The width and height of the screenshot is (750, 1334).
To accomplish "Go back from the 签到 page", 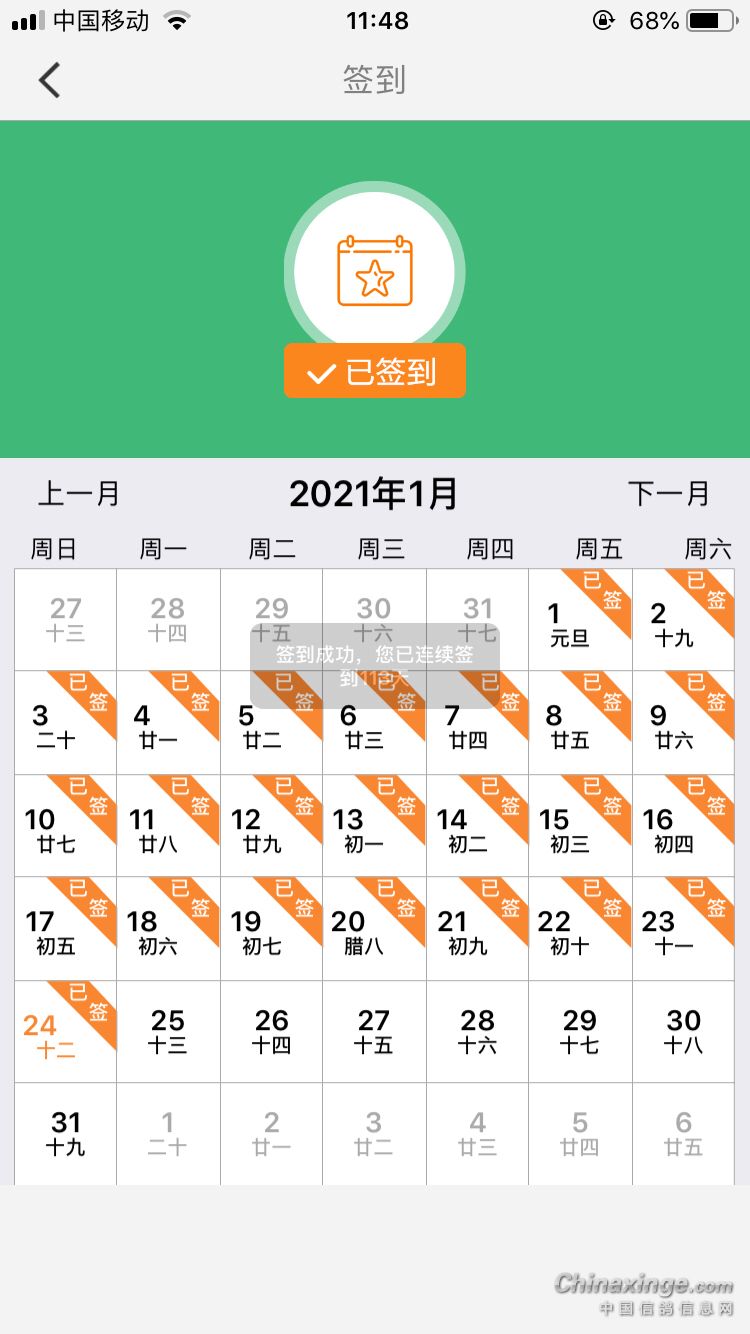I will pos(50,80).
